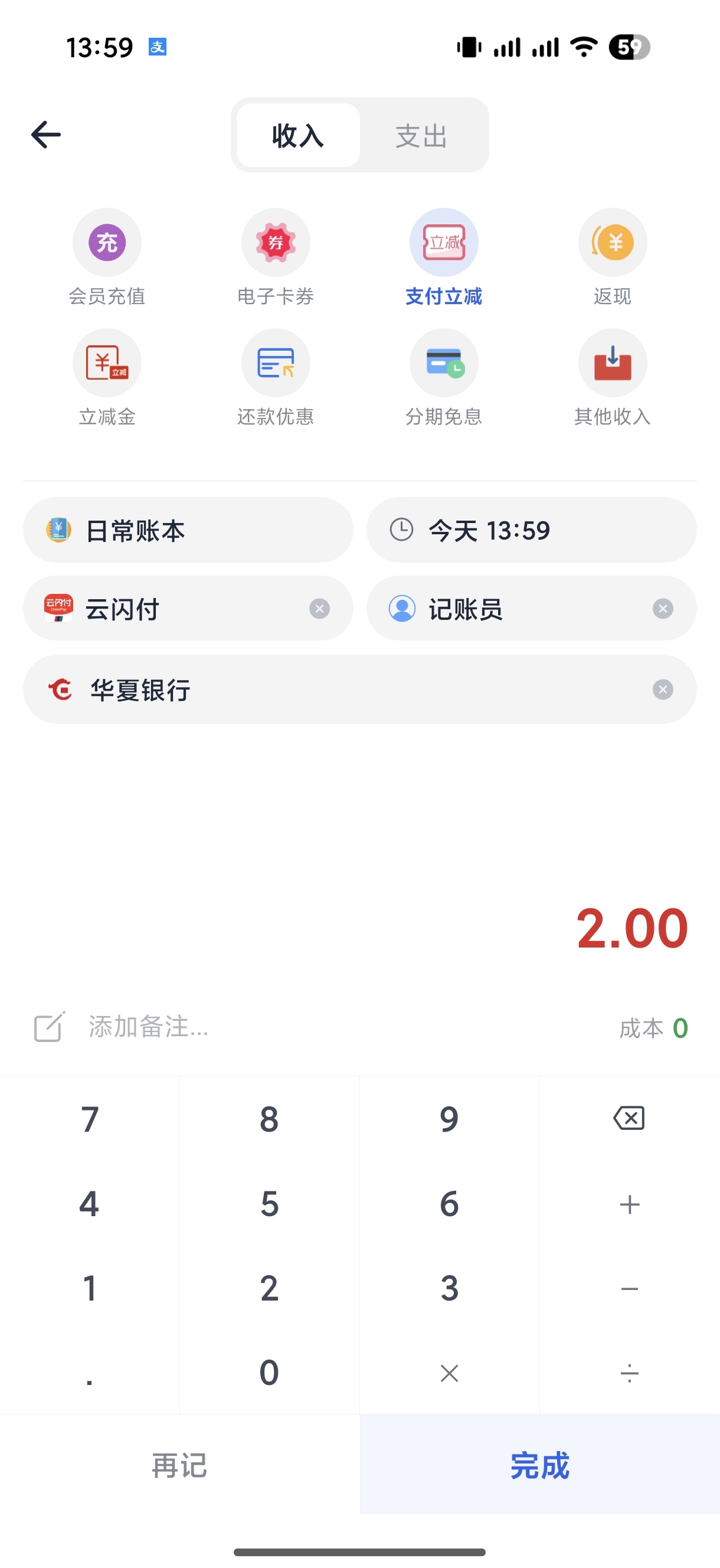
Task: Remove the 云闪付 tag
Action: click(x=320, y=608)
